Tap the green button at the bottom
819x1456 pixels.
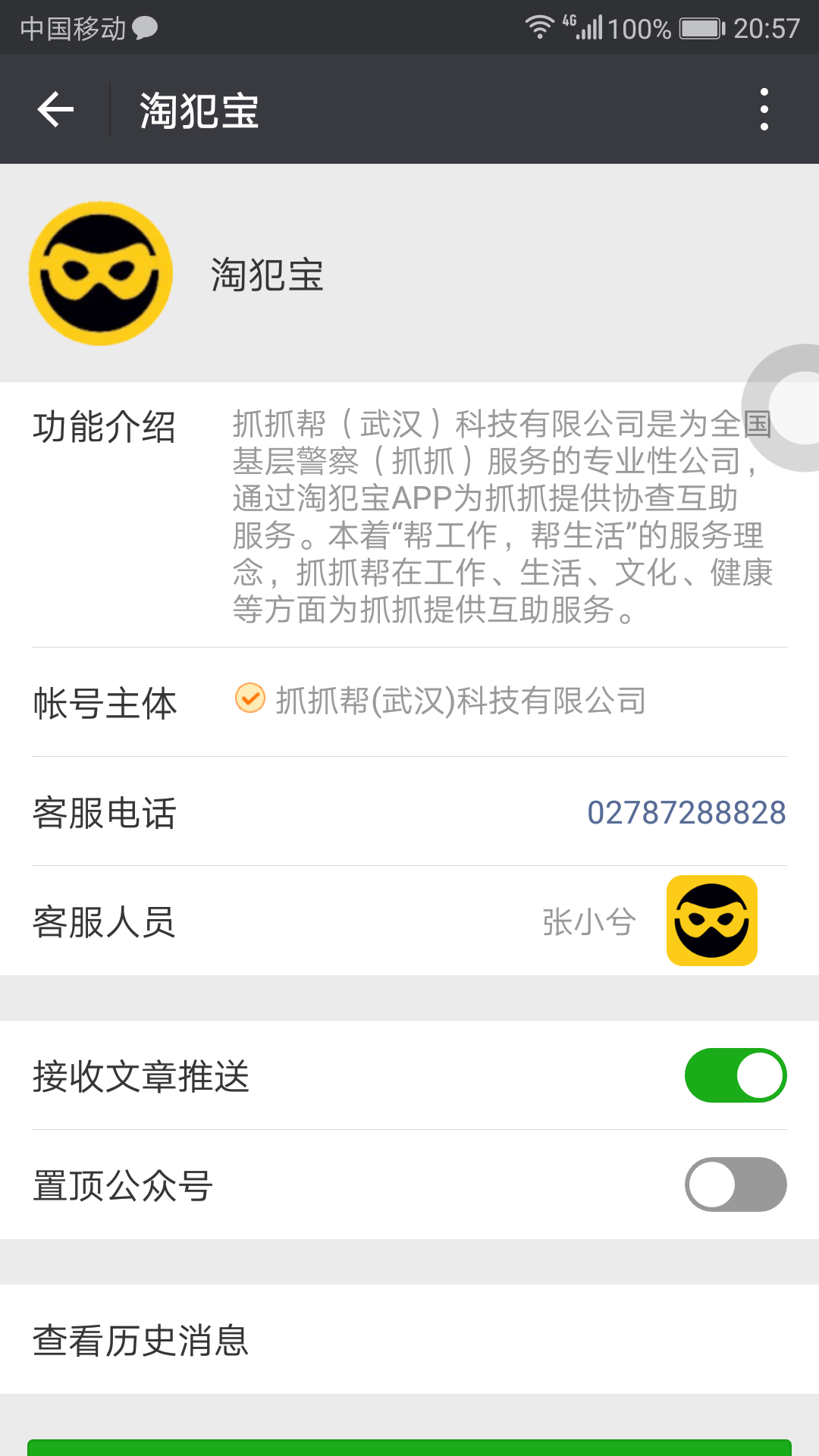[409, 1448]
